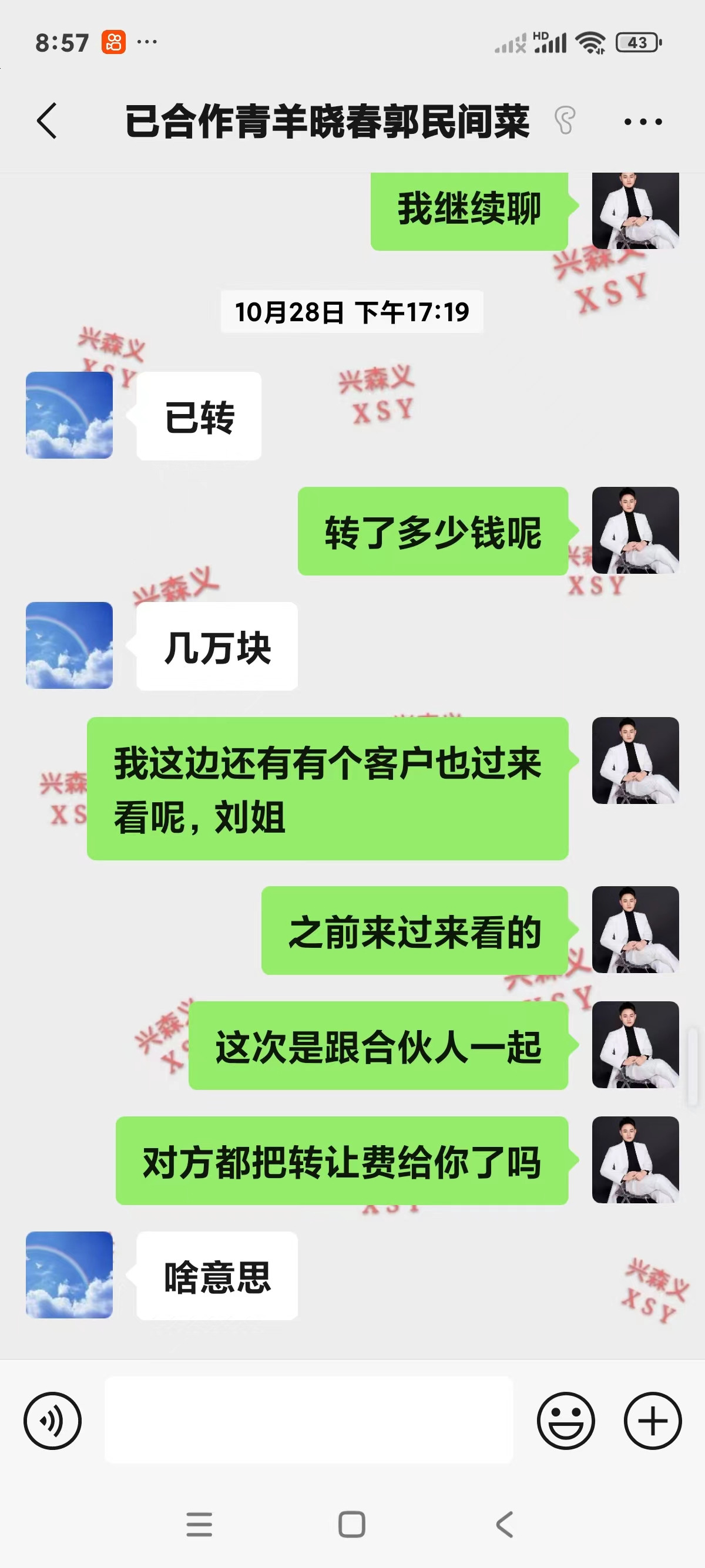Open the emoji picker
The image size is (705, 1568).
pyautogui.click(x=566, y=1421)
